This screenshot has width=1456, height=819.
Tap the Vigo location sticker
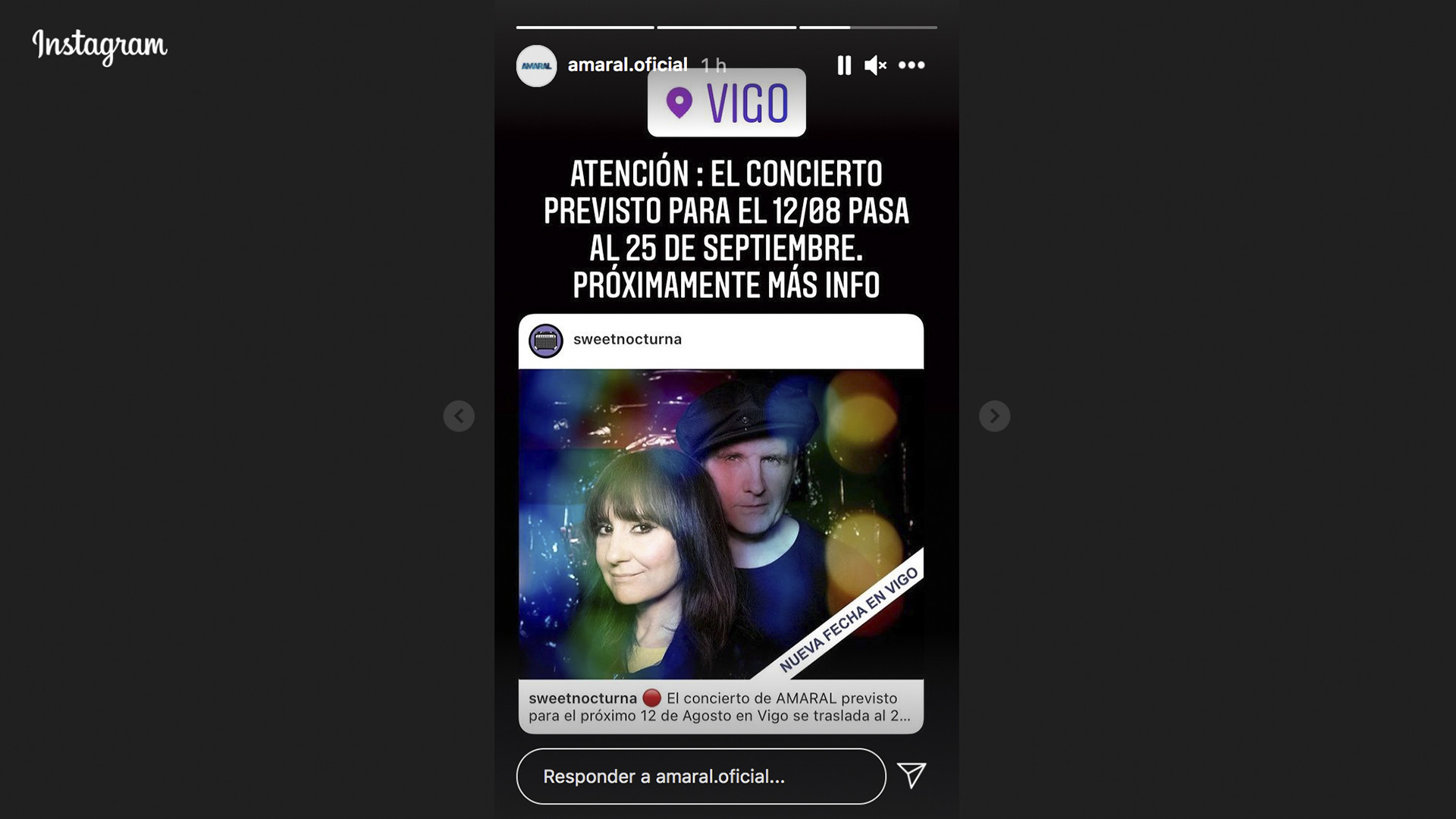726,103
